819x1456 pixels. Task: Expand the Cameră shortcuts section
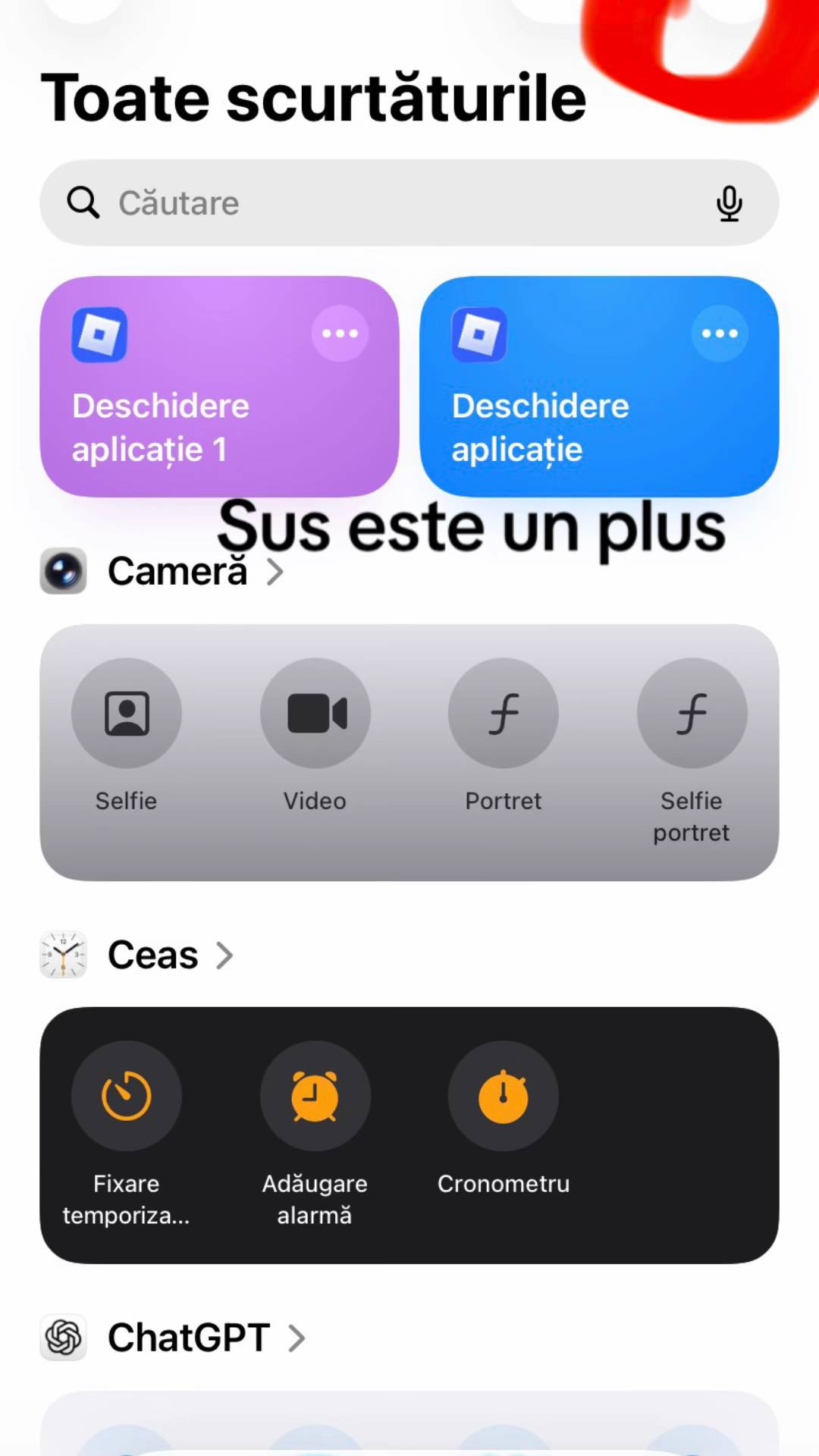point(162,571)
